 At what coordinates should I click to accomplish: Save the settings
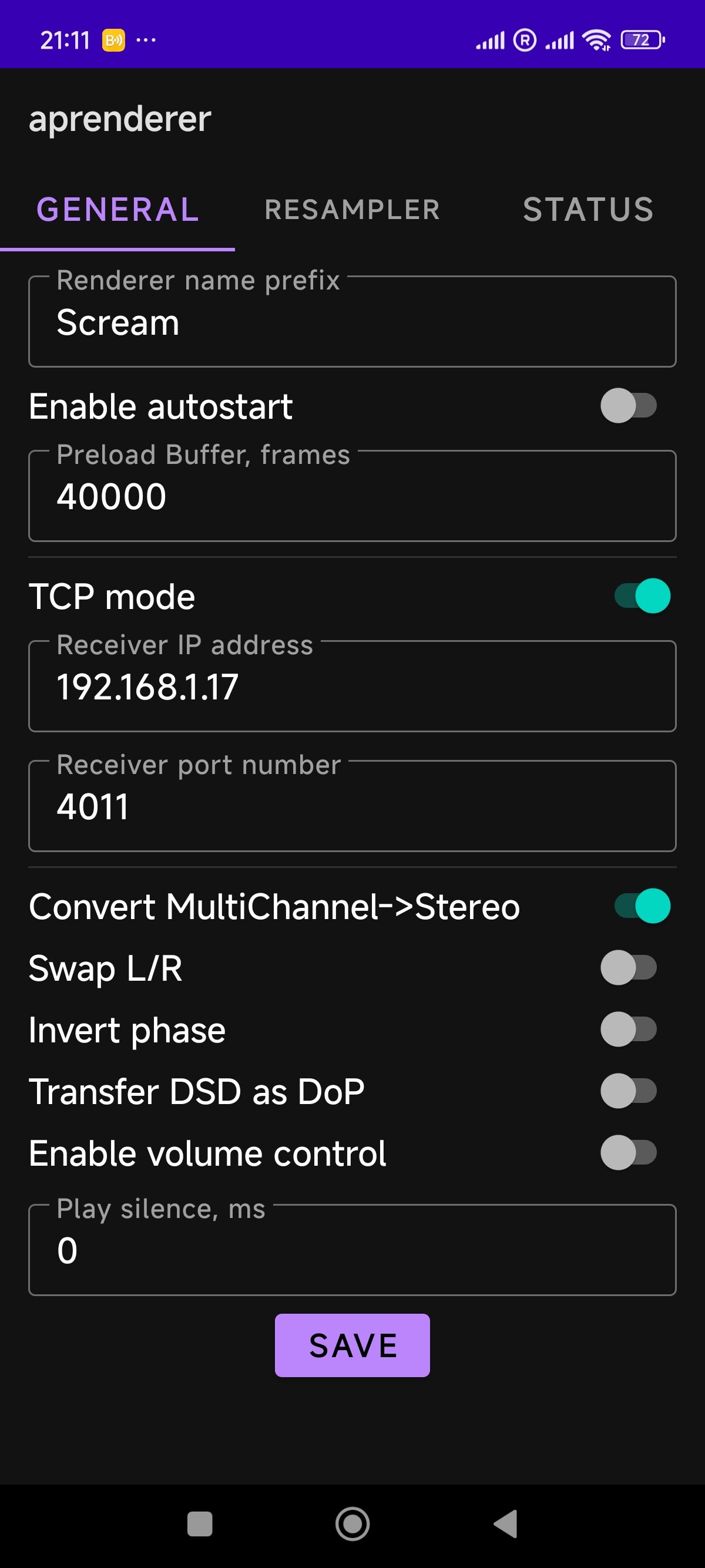(x=352, y=1345)
